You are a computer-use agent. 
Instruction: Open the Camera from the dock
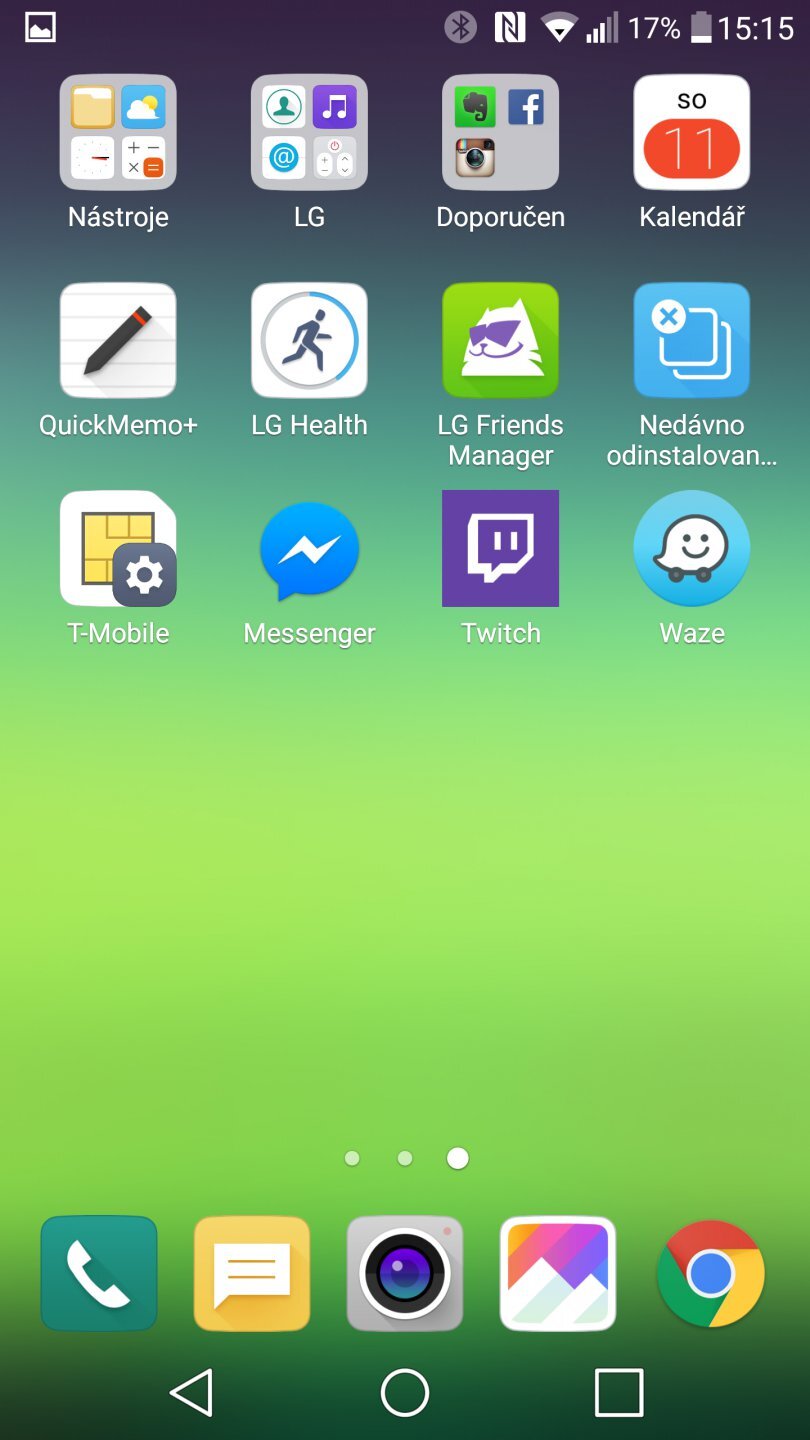(x=404, y=1272)
